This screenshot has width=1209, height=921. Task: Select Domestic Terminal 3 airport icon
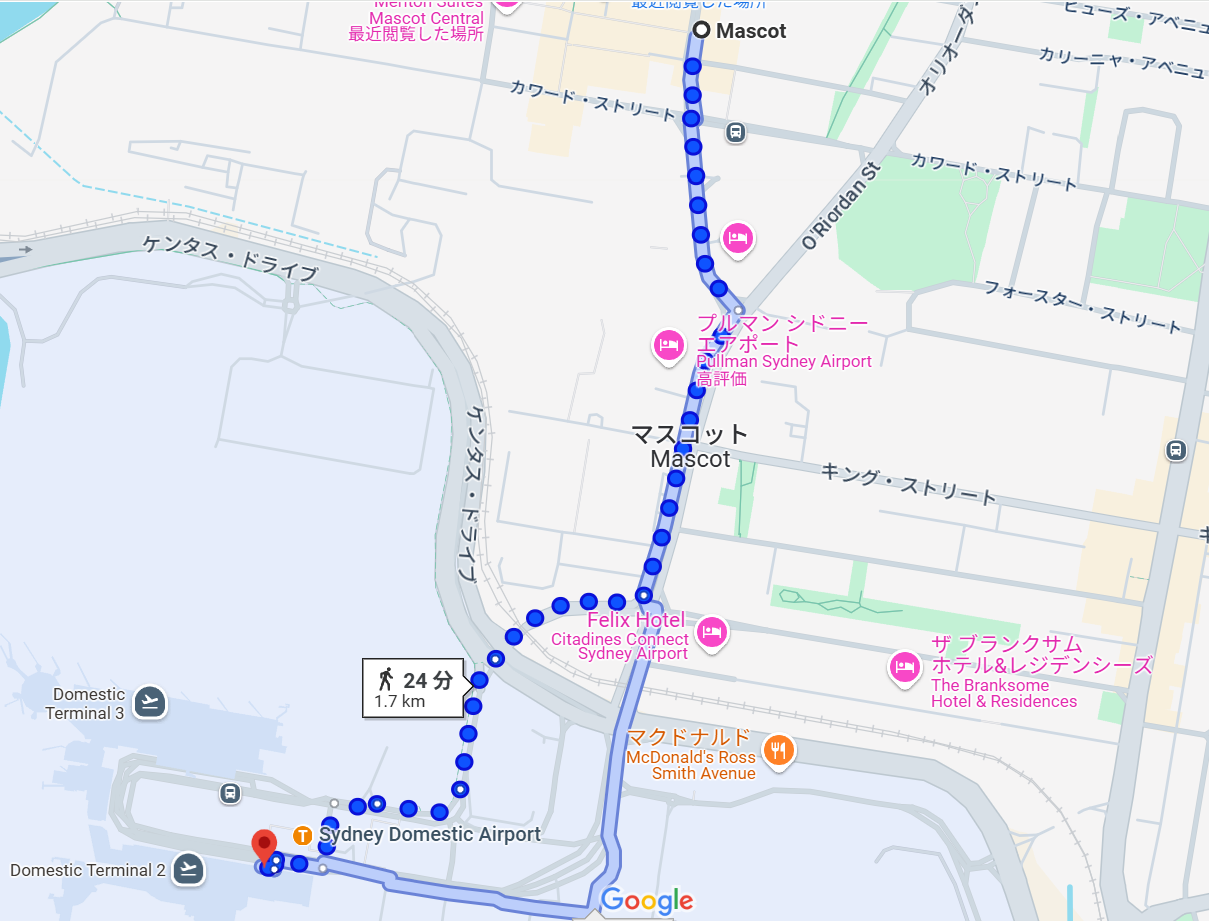pos(150,702)
